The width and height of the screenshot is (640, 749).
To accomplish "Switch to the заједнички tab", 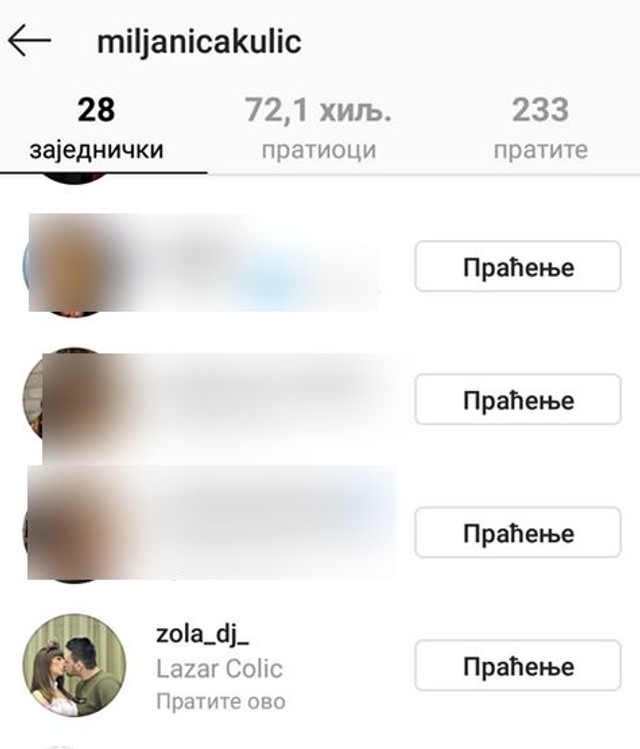I will [96, 130].
